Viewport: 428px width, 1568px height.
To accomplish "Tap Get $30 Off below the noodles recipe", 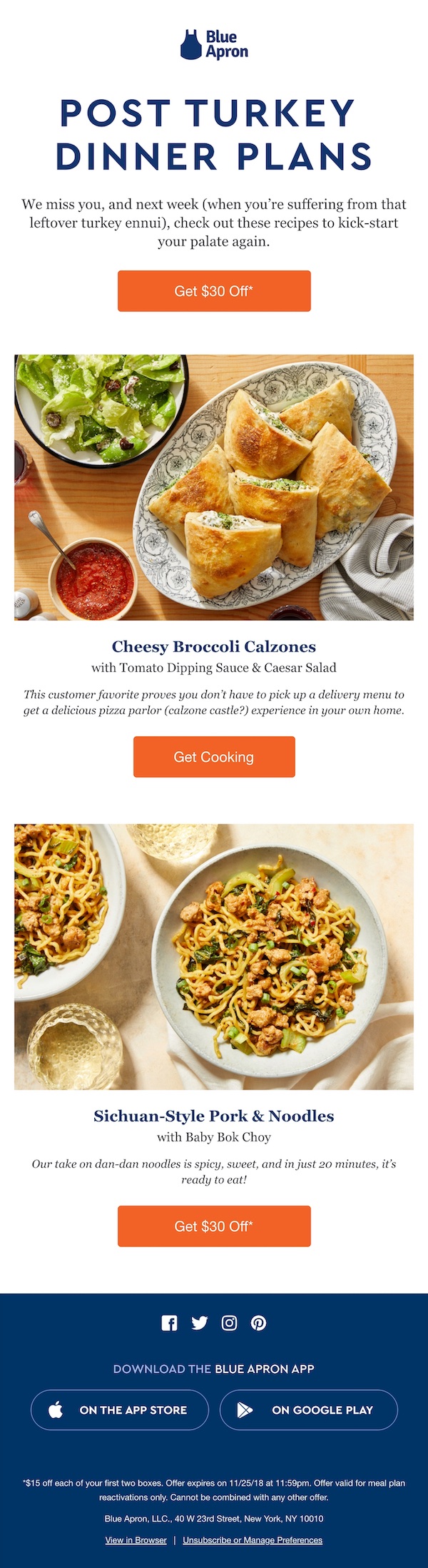I will click(x=214, y=1226).
